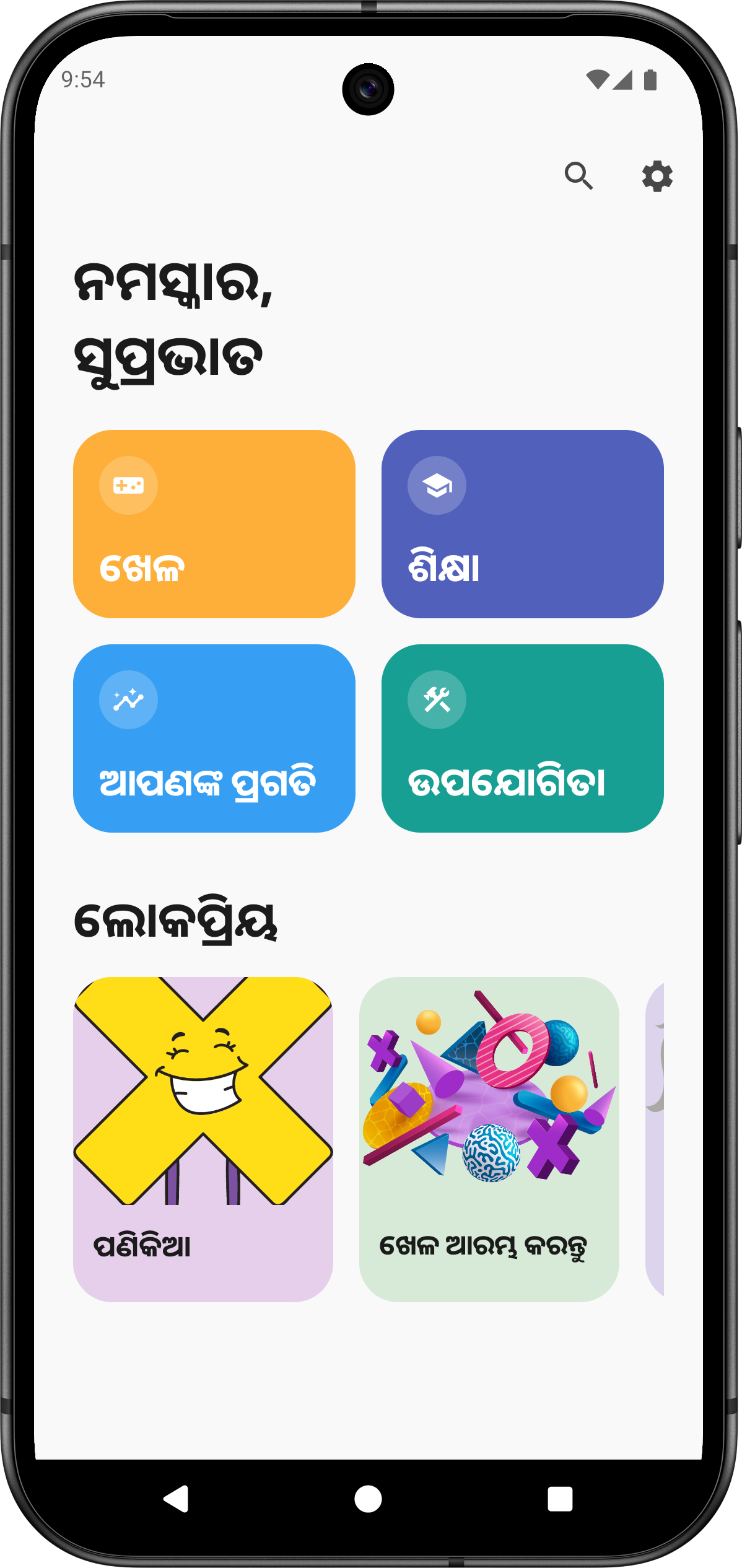The image size is (742, 1568).
Task: Open the ଖେଳ games category
Action: click(214, 523)
